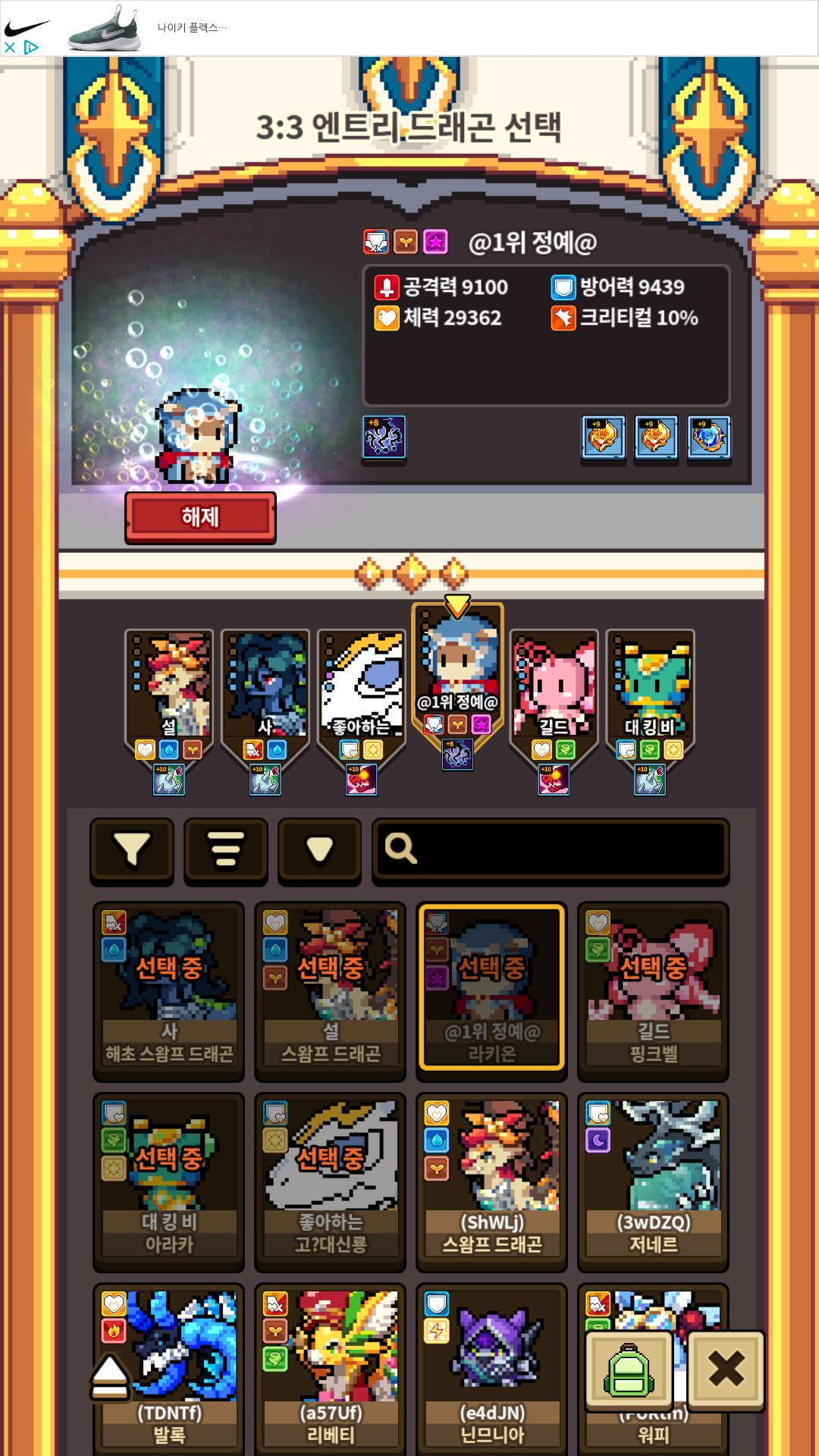Tap the 대킹비 아라카 card
This screenshot has height=1456, width=819.
click(x=169, y=1182)
